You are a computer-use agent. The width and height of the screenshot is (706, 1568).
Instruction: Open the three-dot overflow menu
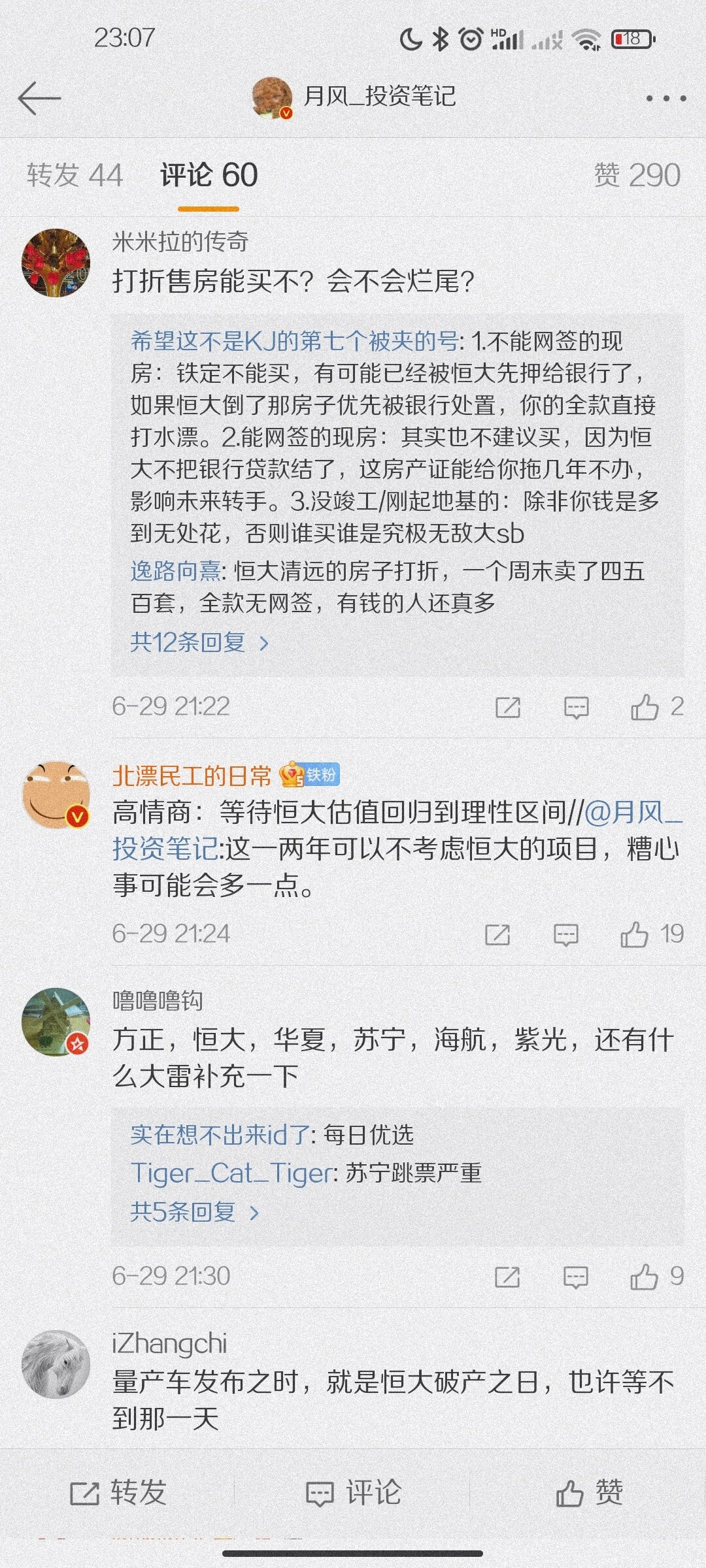coord(665,99)
